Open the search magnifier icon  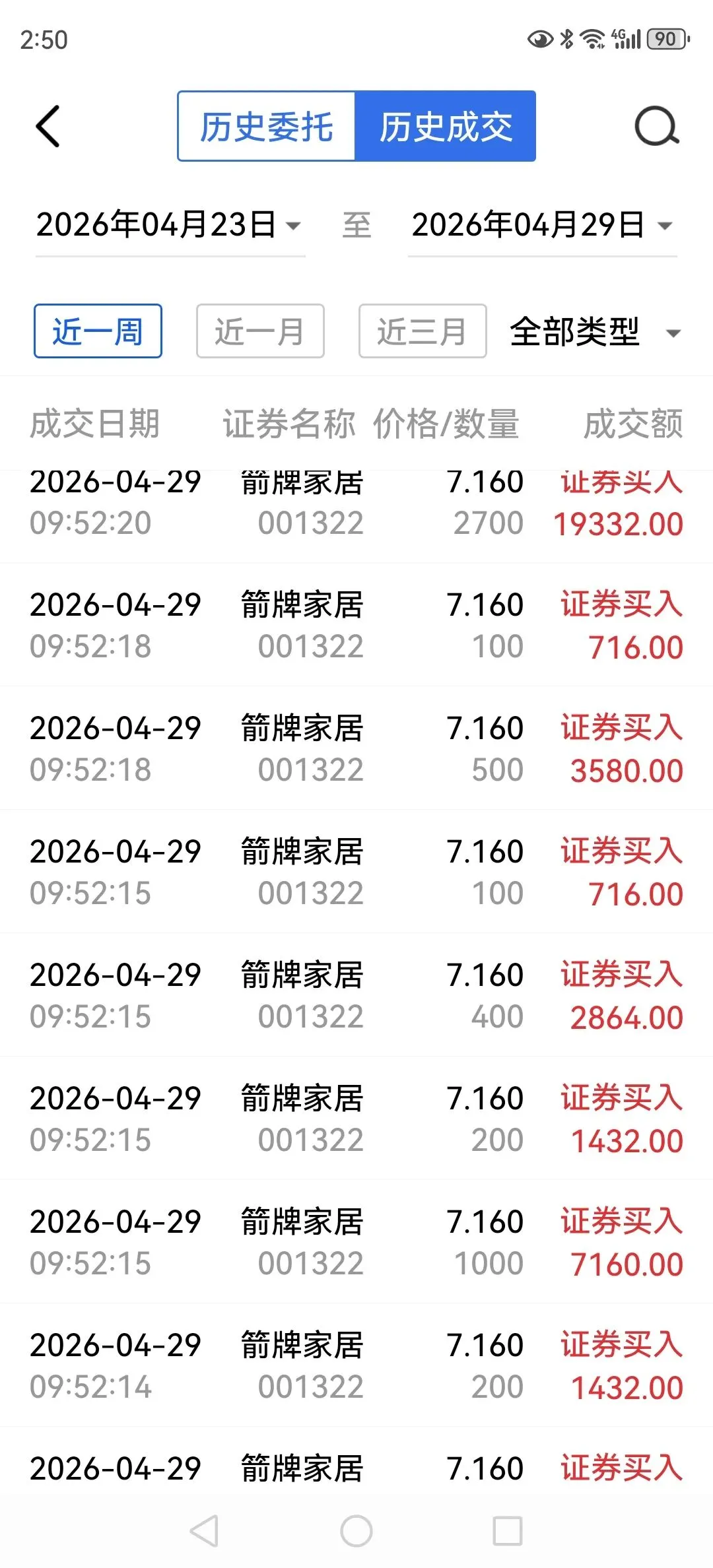click(656, 126)
